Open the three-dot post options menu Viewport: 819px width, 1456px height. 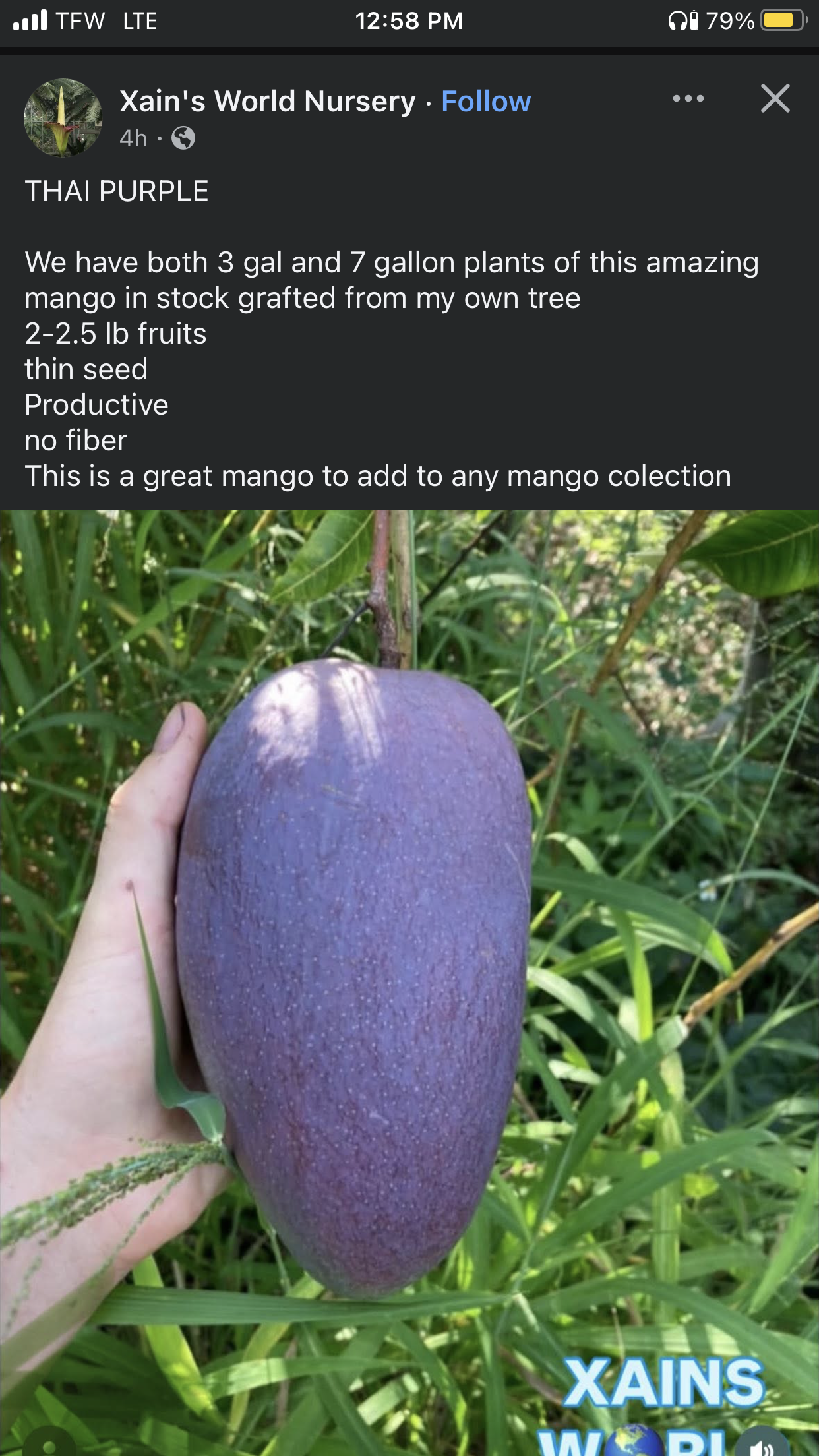[688, 99]
